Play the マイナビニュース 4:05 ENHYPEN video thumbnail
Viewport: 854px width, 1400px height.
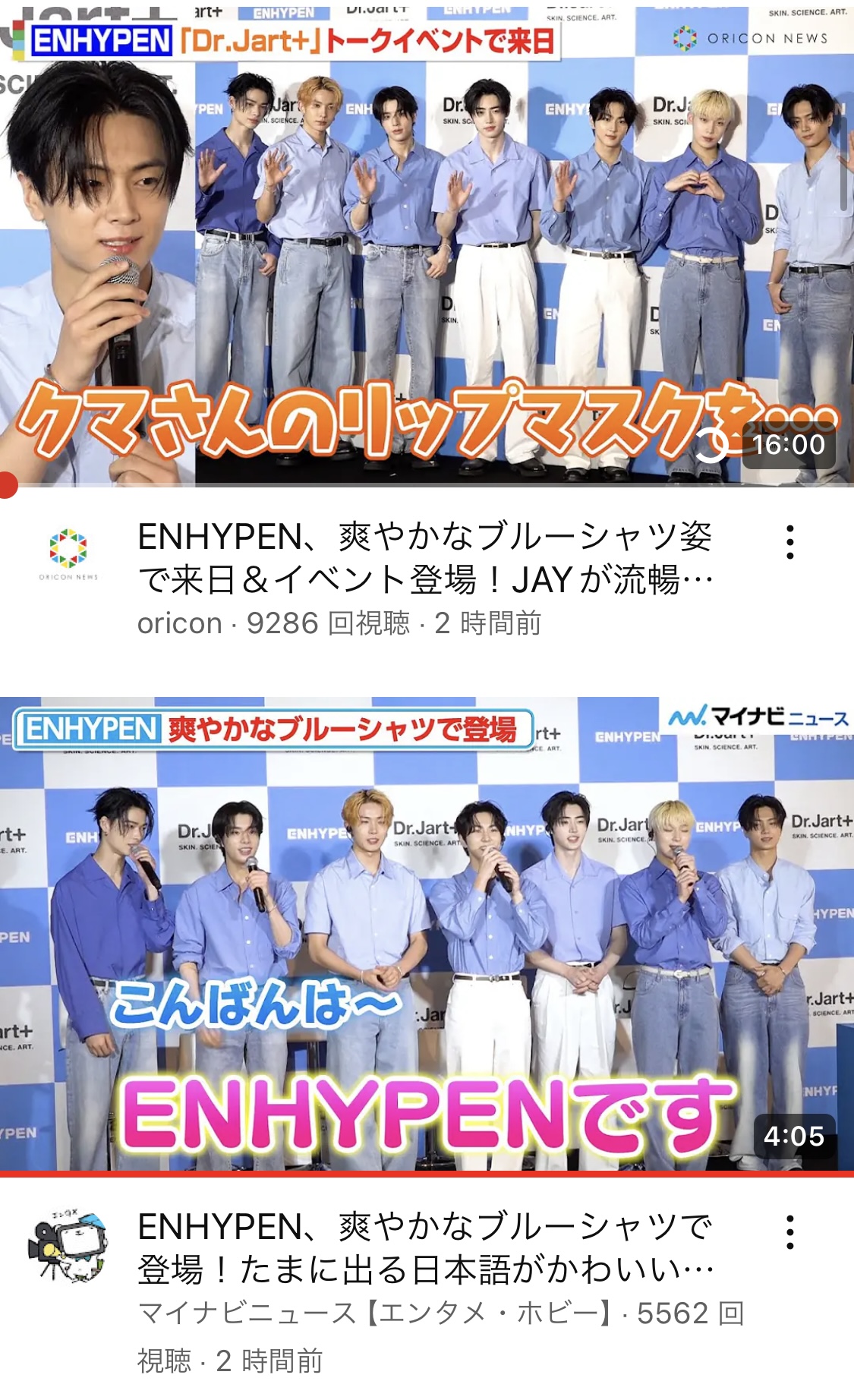coord(427,935)
